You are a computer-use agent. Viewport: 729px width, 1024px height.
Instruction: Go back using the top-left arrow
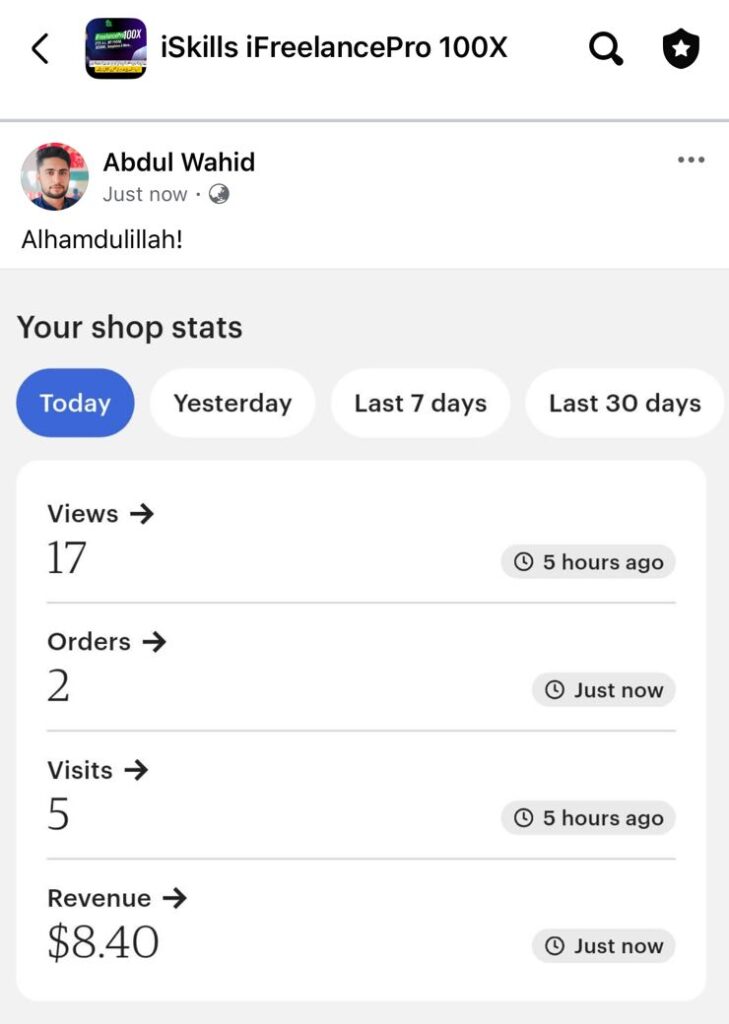point(40,48)
